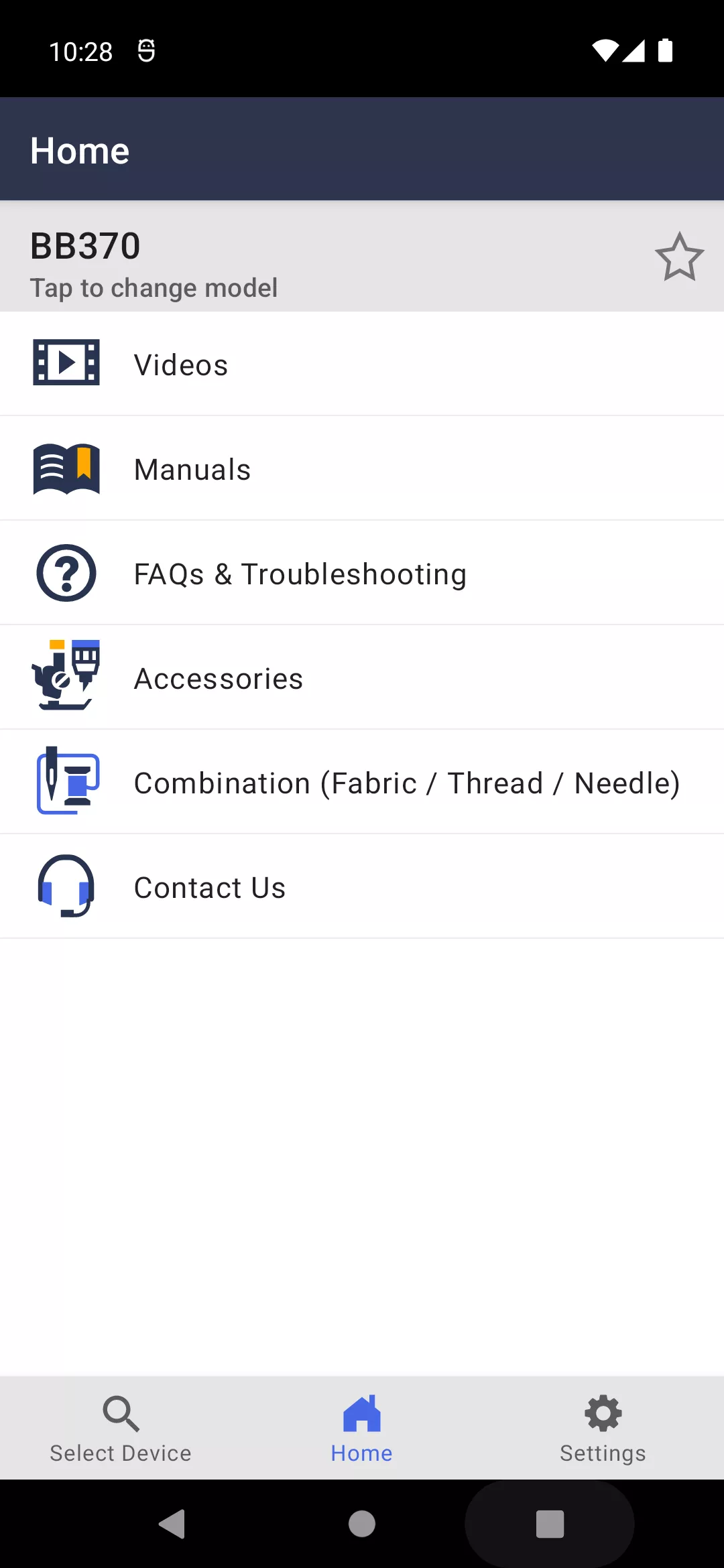Tap the system back button
The image size is (724, 1568).
coord(173,1524)
